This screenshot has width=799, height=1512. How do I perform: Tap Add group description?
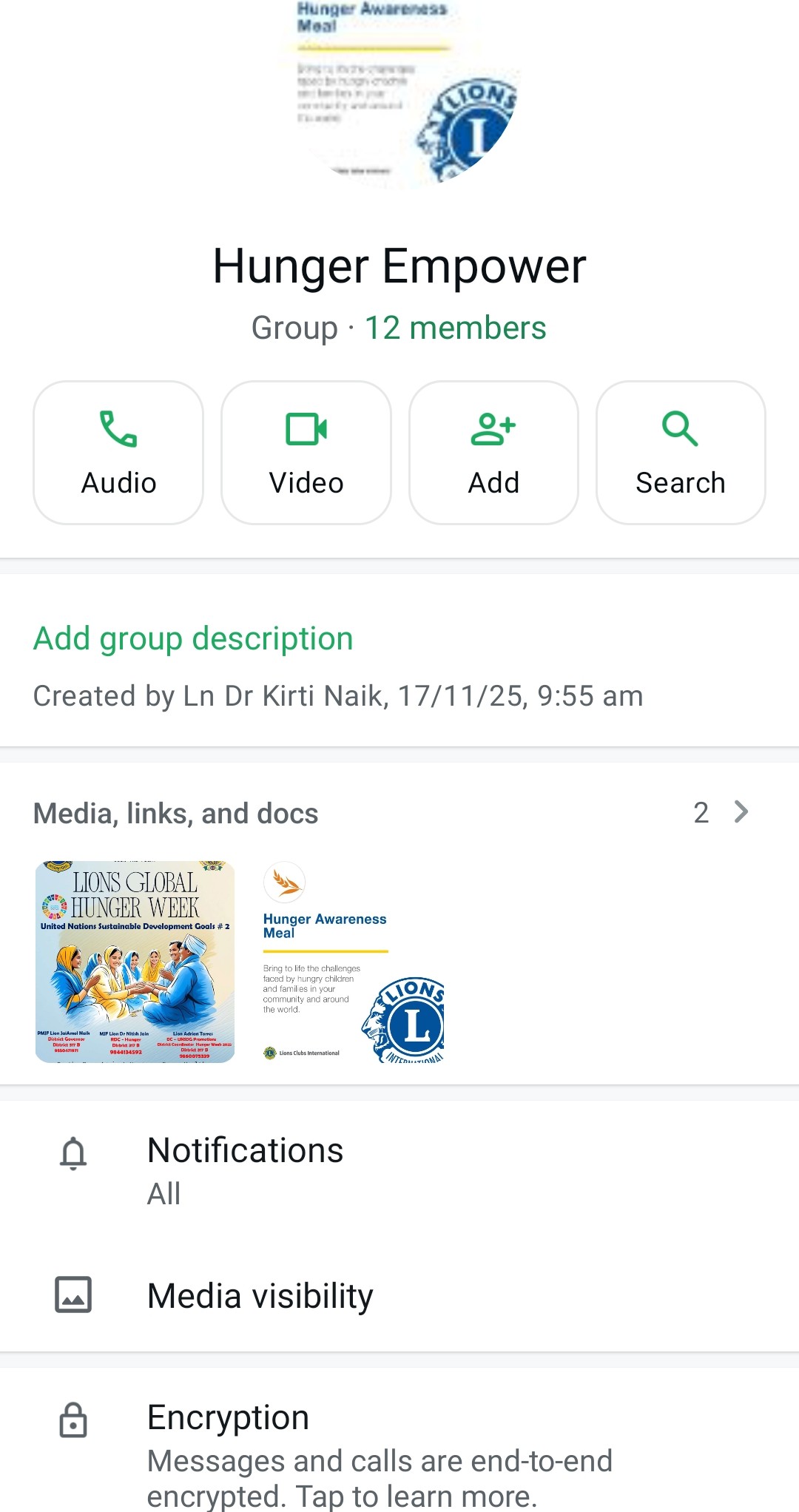[x=193, y=638]
